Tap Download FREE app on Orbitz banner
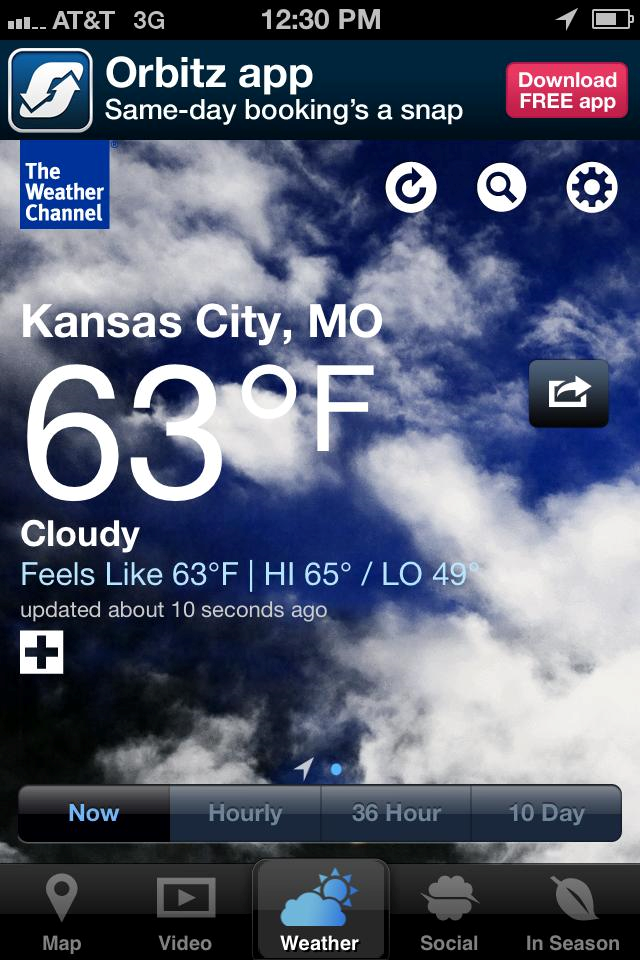Image resolution: width=640 pixels, height=960 pixels. pos(567,90)
